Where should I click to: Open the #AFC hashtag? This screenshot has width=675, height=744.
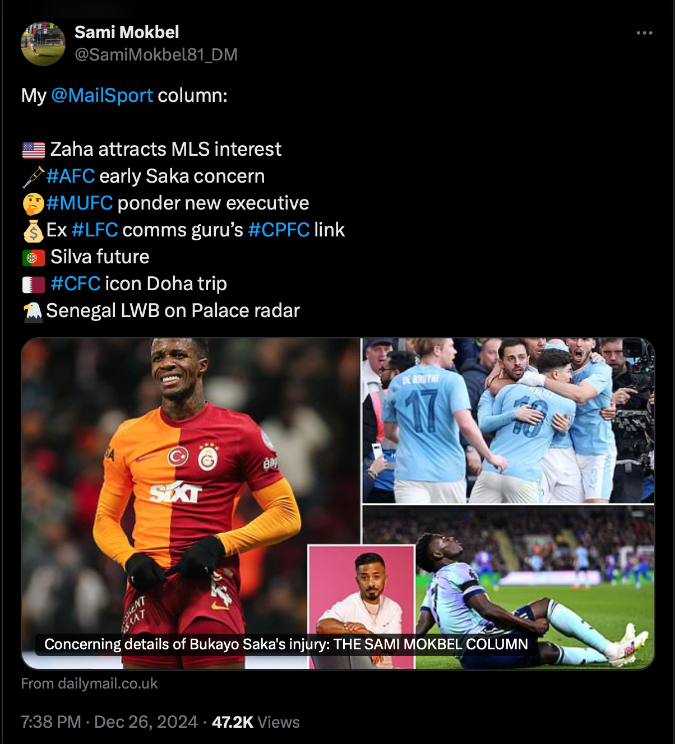(70, 176)
